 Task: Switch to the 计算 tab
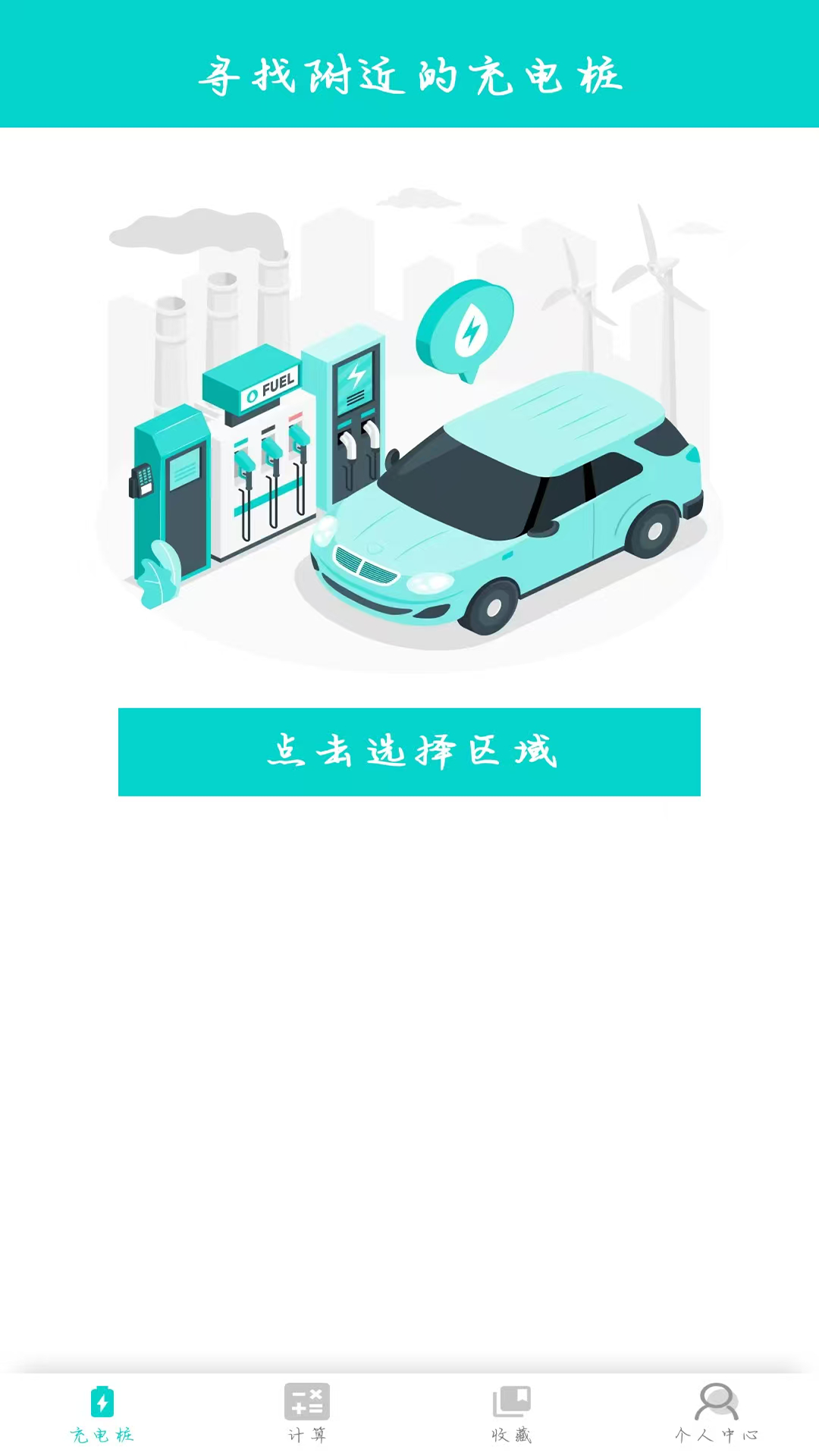[307, 1414]
